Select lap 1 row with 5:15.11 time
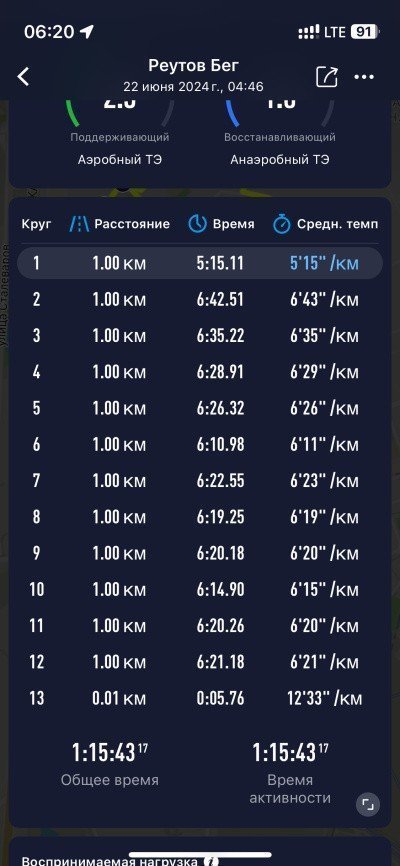This screenshot has width=400, height=866. [x=199, y=263]
